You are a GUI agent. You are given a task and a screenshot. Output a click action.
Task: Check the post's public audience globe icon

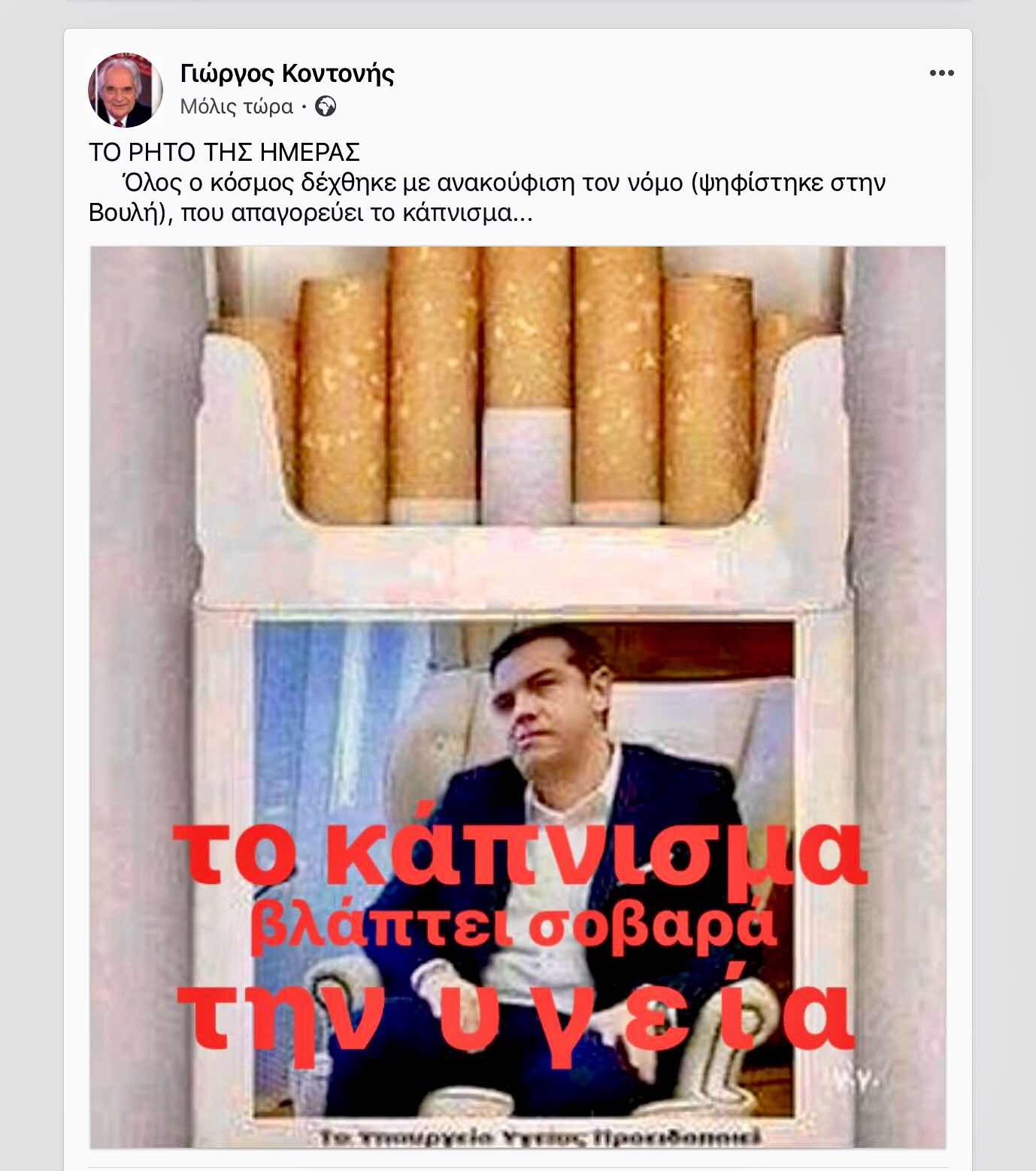[326, 107]
